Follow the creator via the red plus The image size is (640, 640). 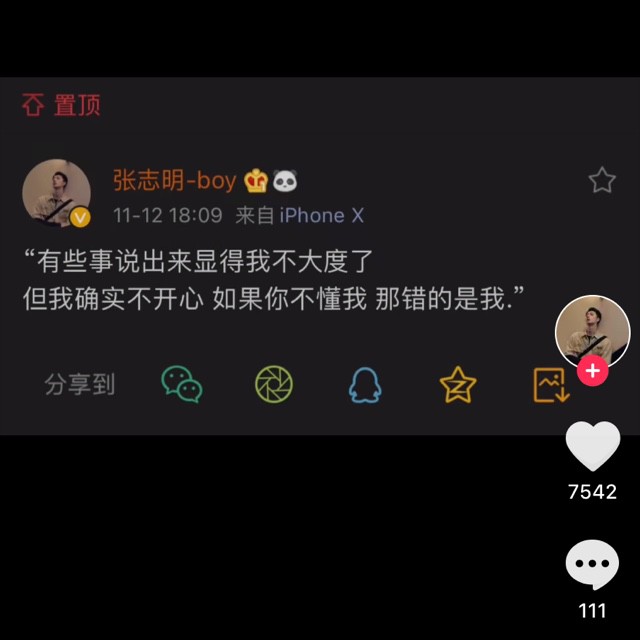[x=593, y=371]
